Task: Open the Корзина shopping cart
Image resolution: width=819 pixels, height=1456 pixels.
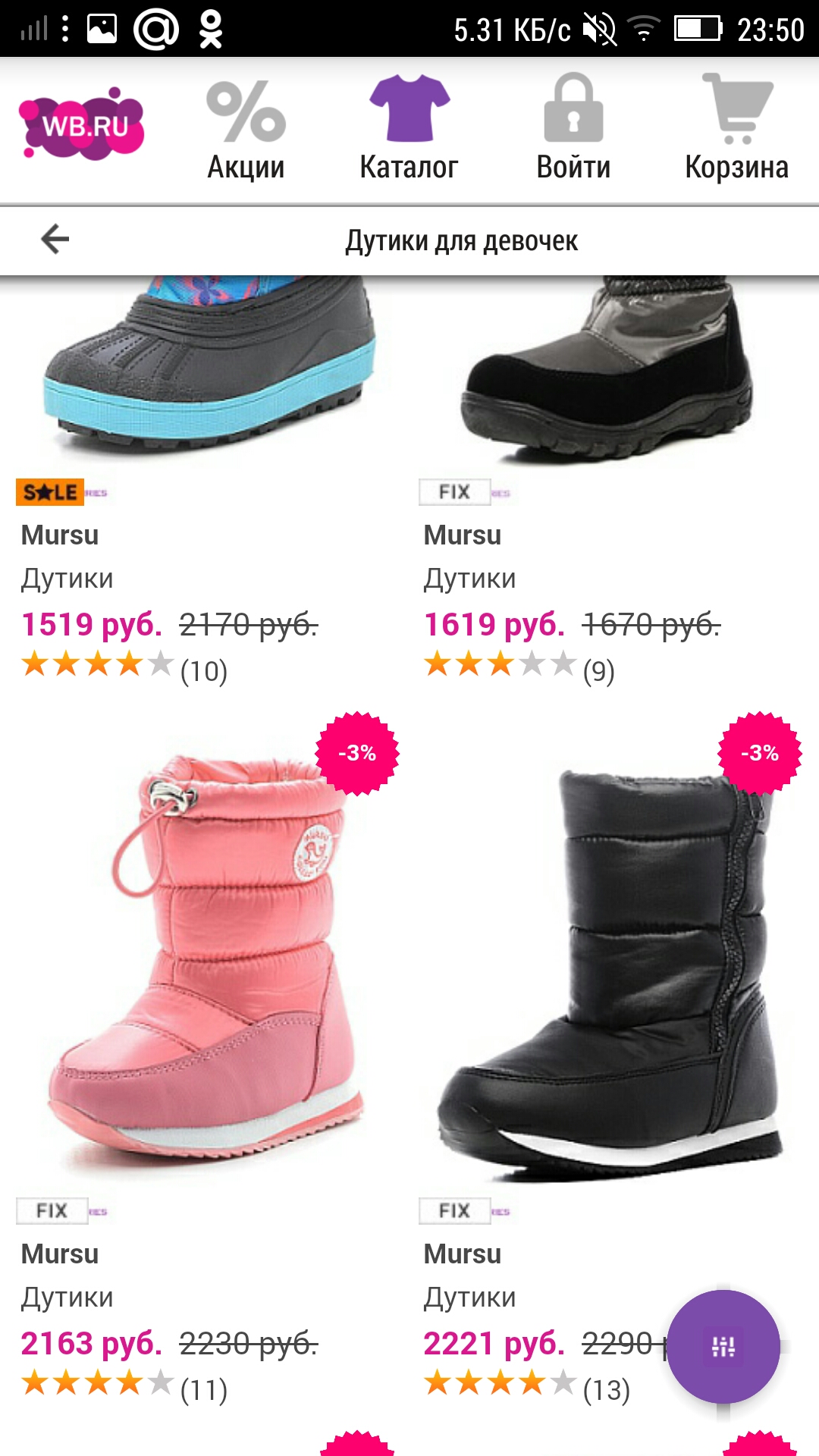Action: click(737, 129)
